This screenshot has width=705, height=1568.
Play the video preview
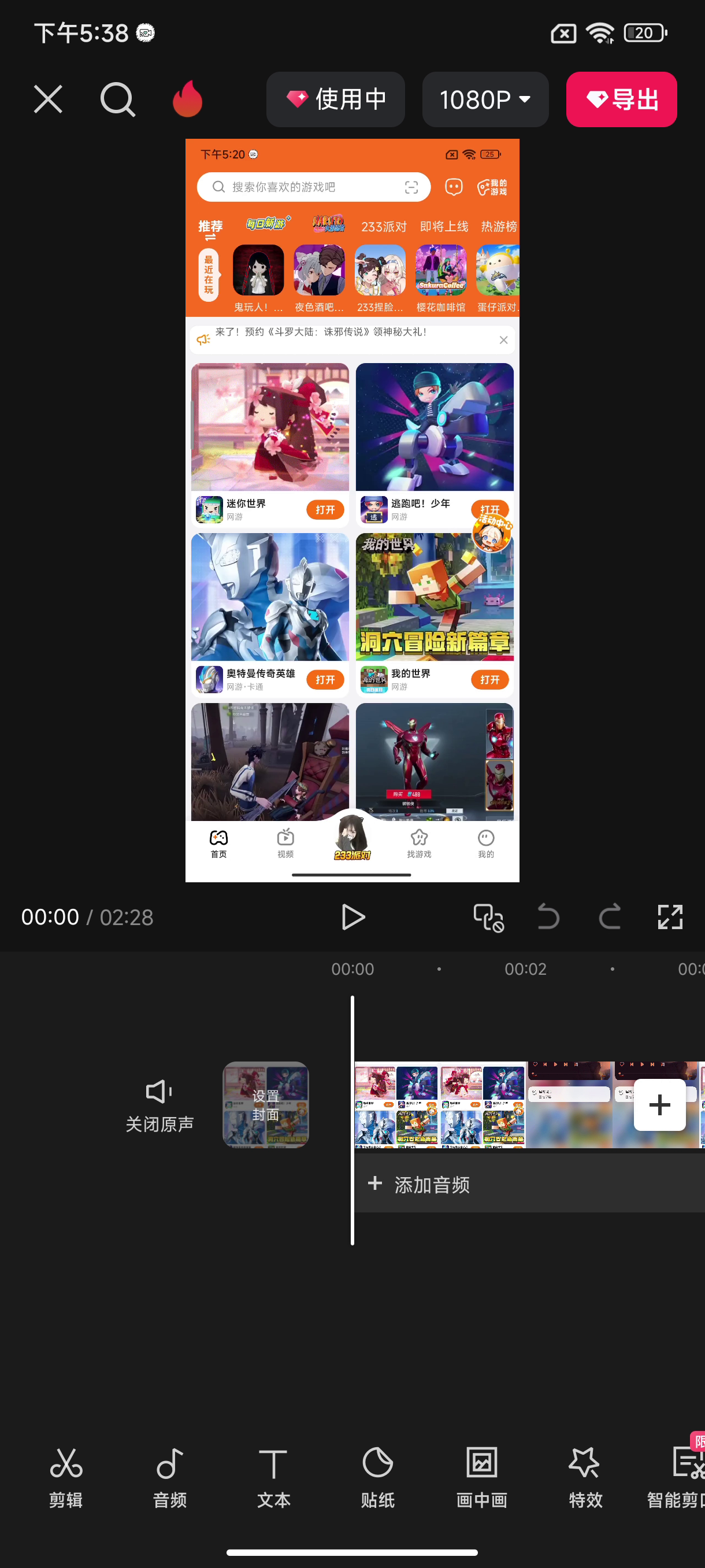pyautogui.click(x=353, y=917)
